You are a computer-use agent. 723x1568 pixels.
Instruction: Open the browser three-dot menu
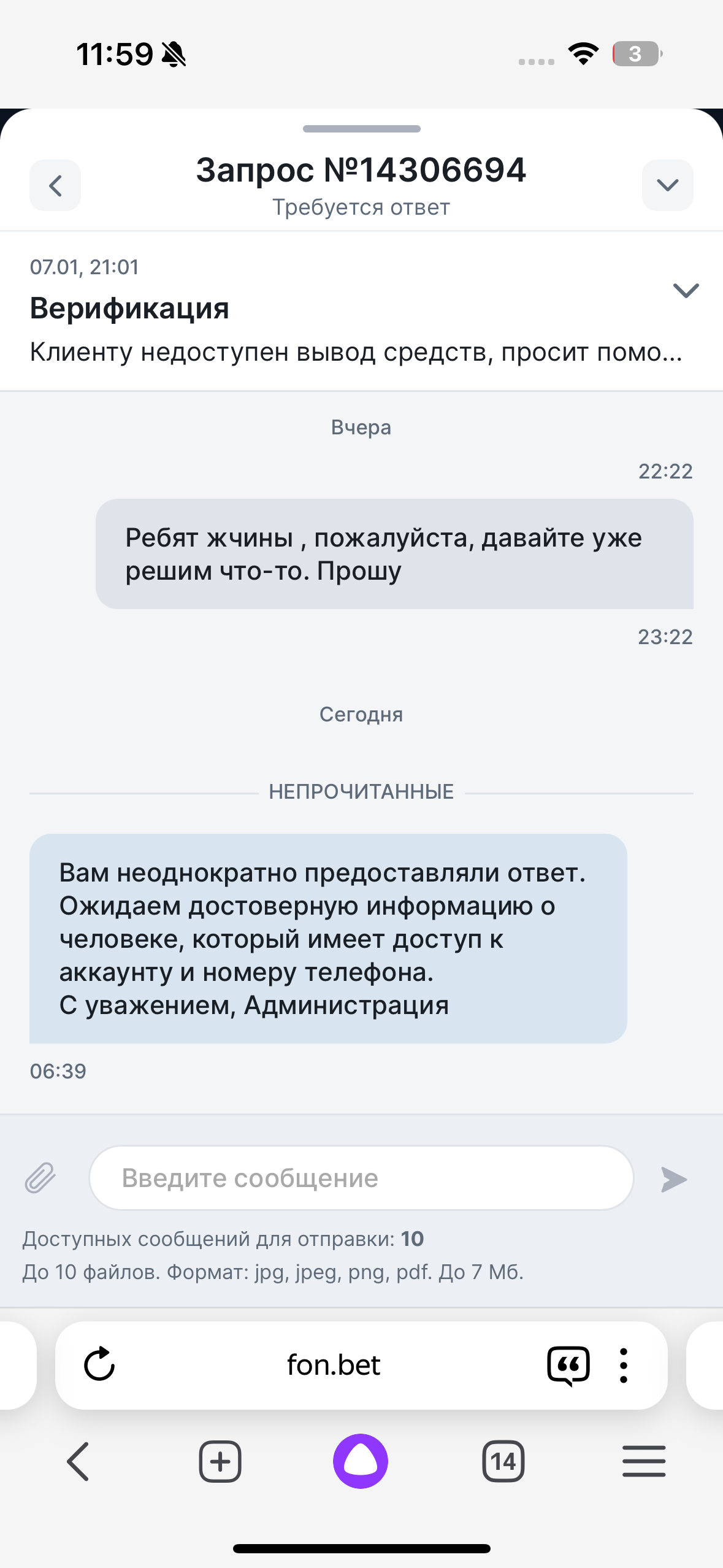point(624,1365)
